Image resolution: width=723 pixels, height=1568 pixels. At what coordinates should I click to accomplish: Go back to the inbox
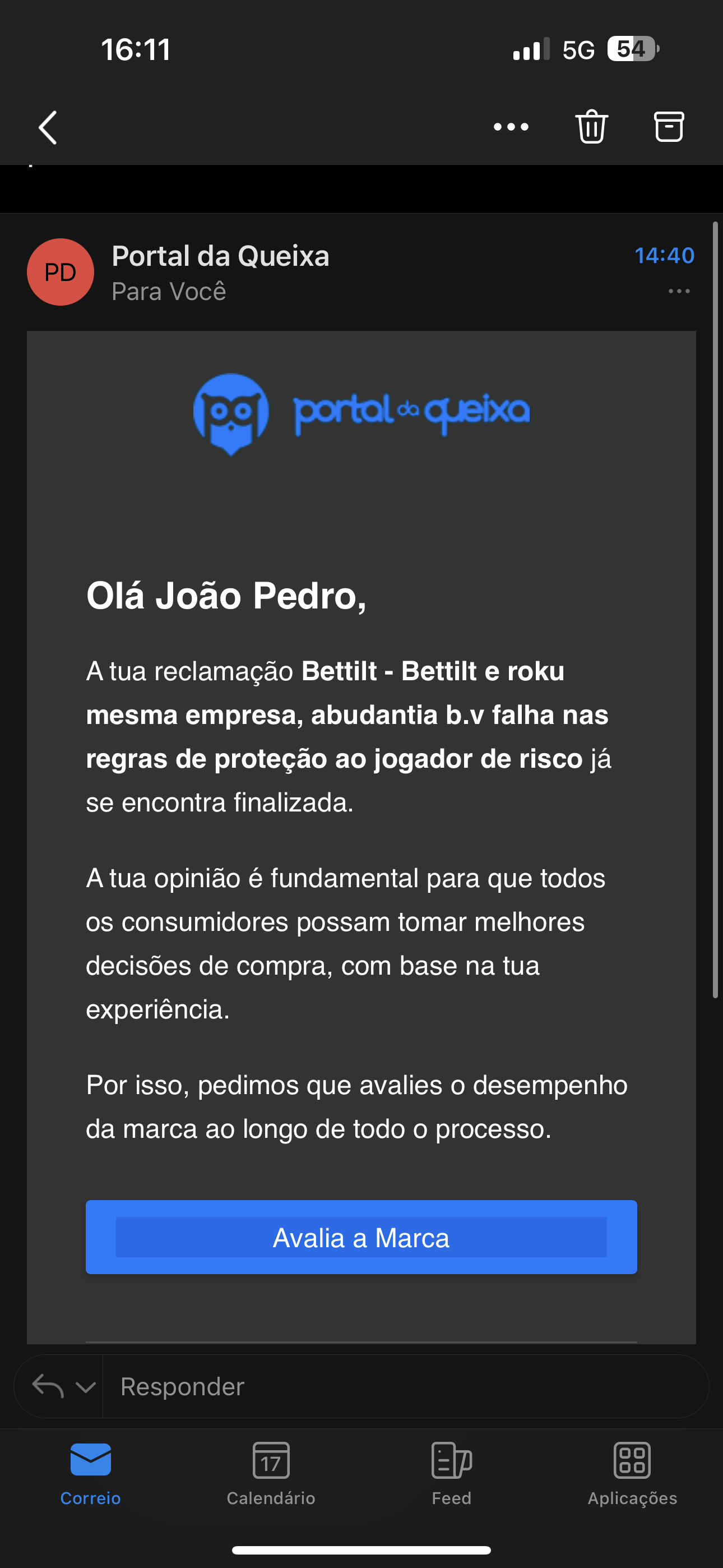tap(48, 127)
